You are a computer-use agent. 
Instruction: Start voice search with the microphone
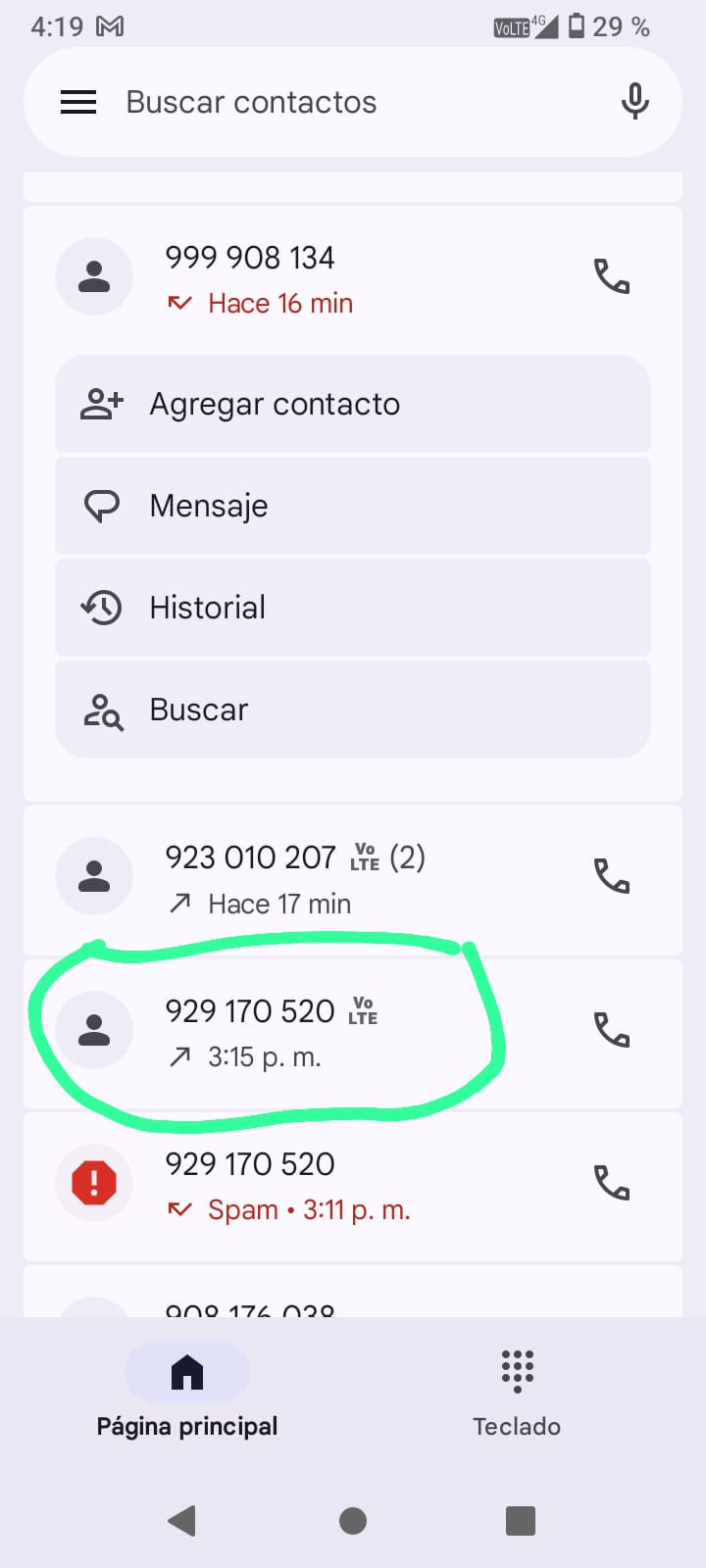[634, 102]
